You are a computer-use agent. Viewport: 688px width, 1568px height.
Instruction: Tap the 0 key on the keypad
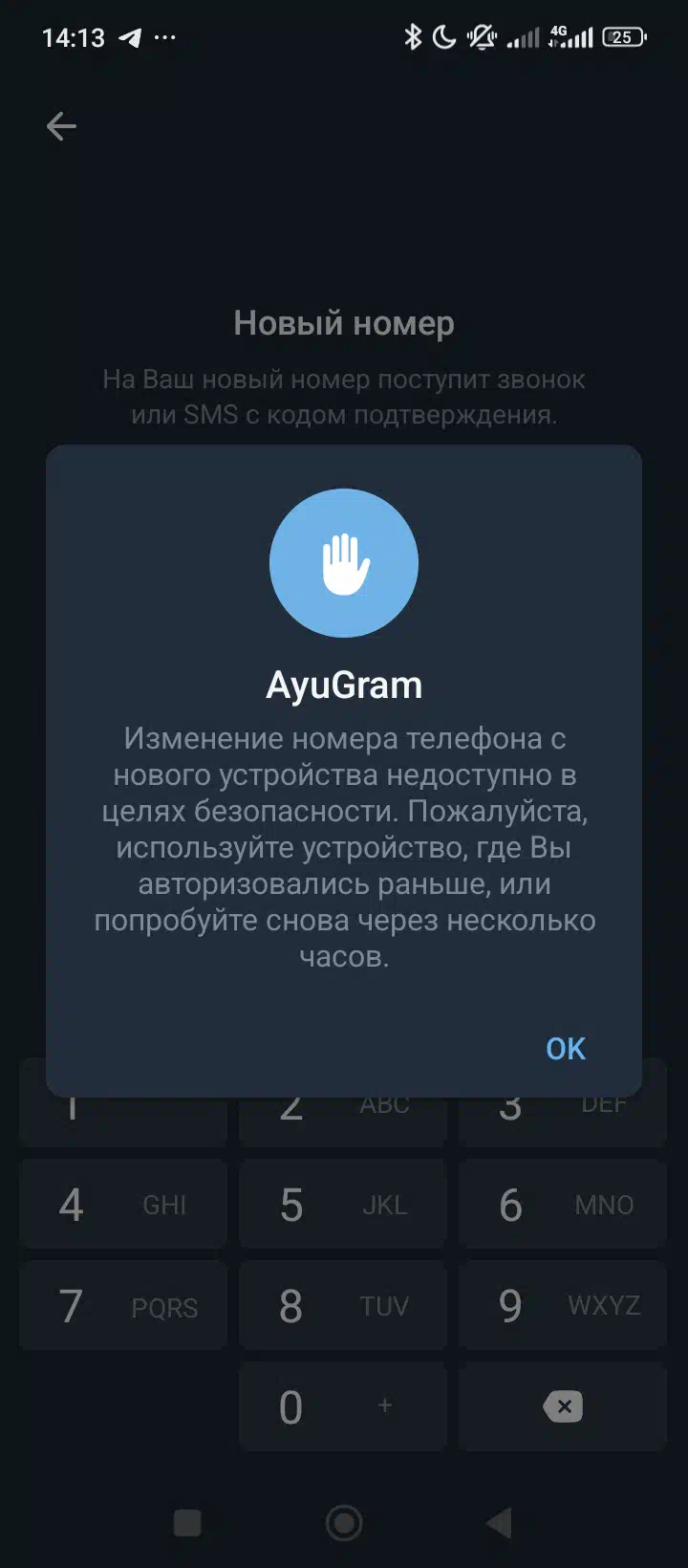[342, 1407]
